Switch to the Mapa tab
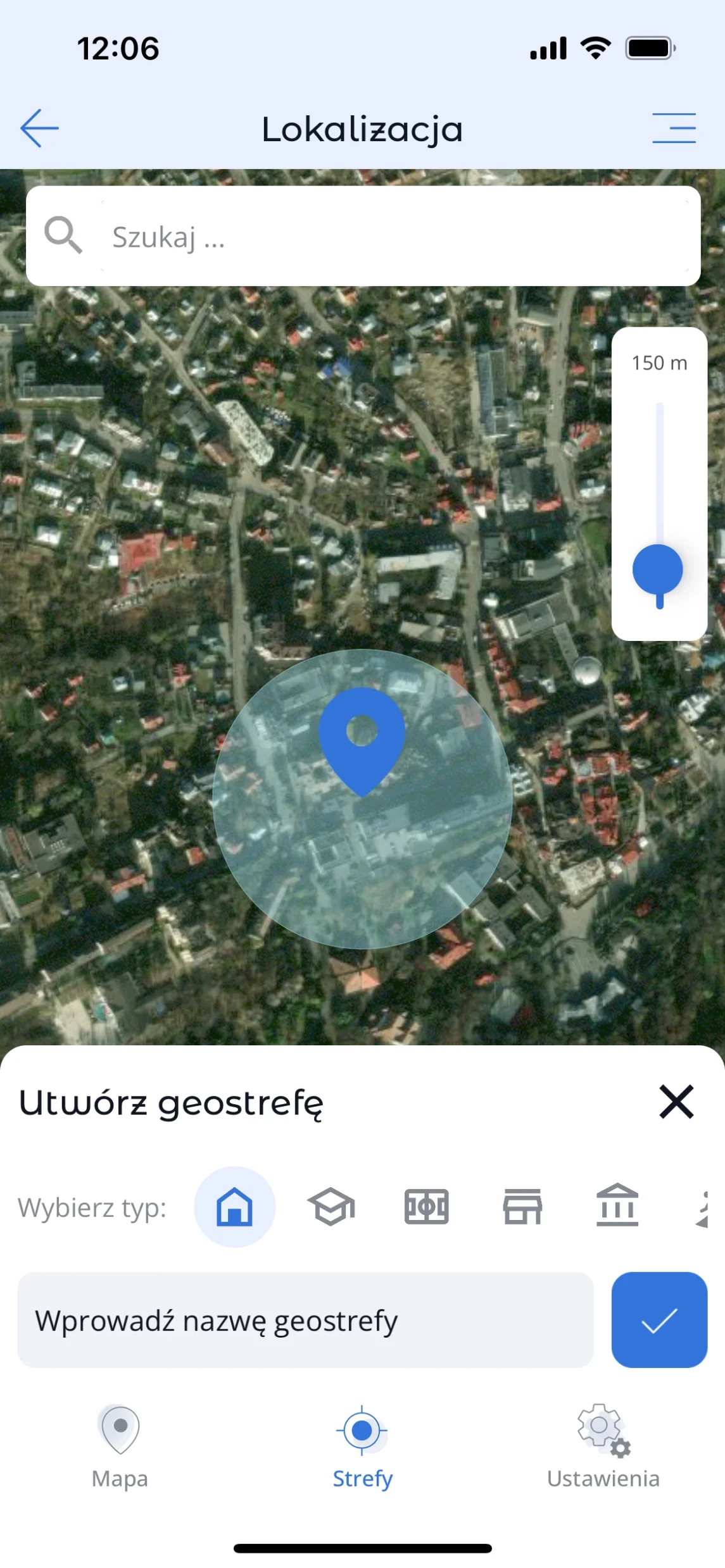This screenshot has height=1568, width=725. [120, 1447]
